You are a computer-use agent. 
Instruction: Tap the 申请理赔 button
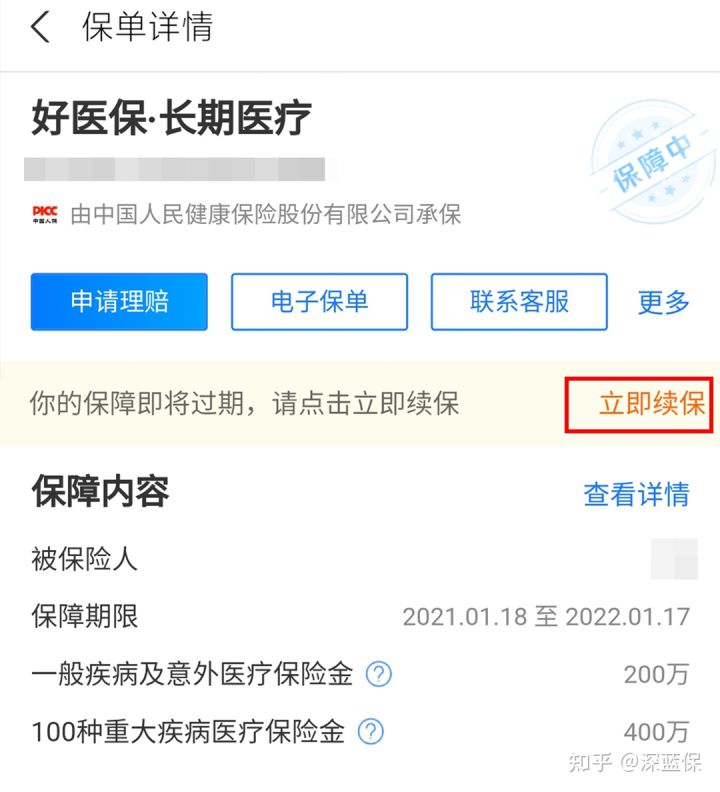pyautogui.click(x=119, y=301)
